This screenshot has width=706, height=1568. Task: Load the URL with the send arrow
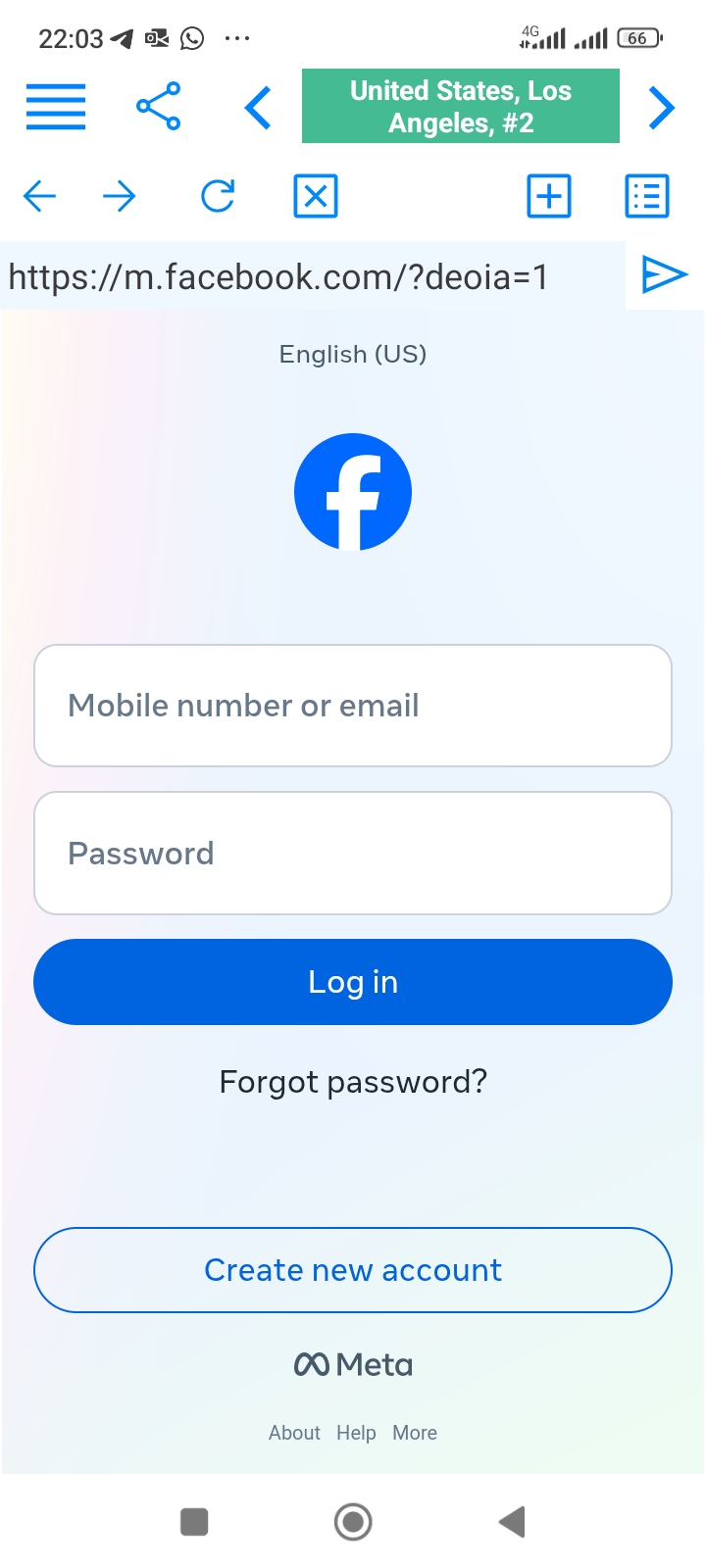[x=665, y=274]
